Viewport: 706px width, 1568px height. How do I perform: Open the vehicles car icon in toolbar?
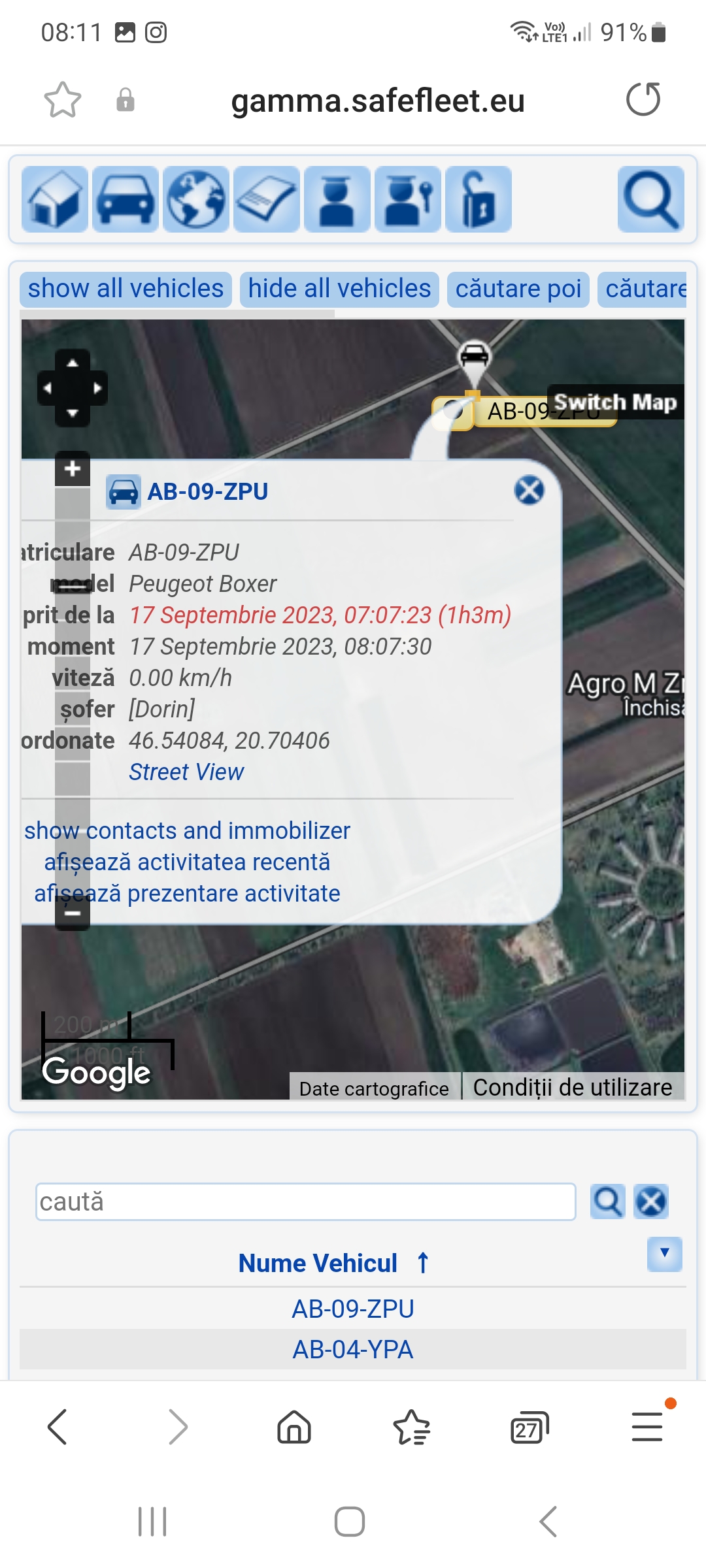pos(126,199)
